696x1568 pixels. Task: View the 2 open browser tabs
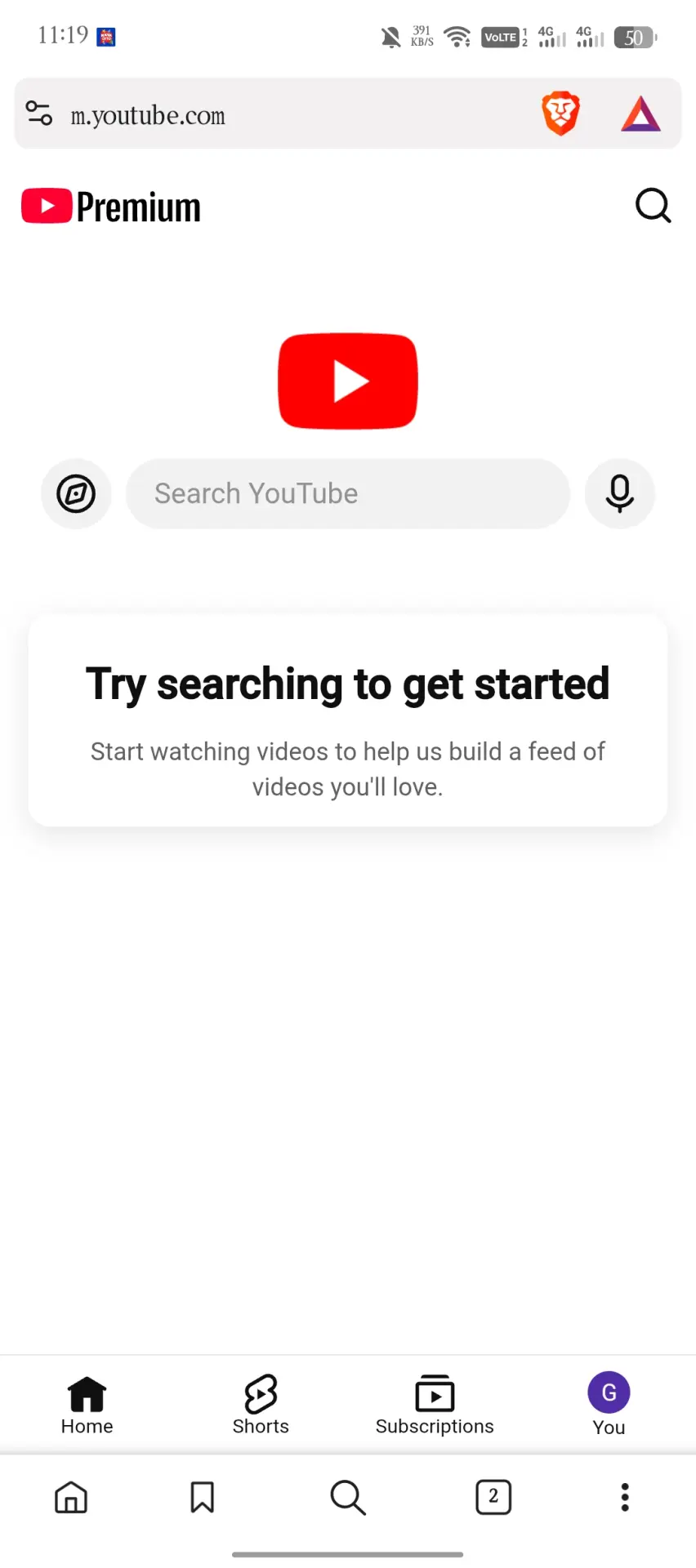(493, 1497)
